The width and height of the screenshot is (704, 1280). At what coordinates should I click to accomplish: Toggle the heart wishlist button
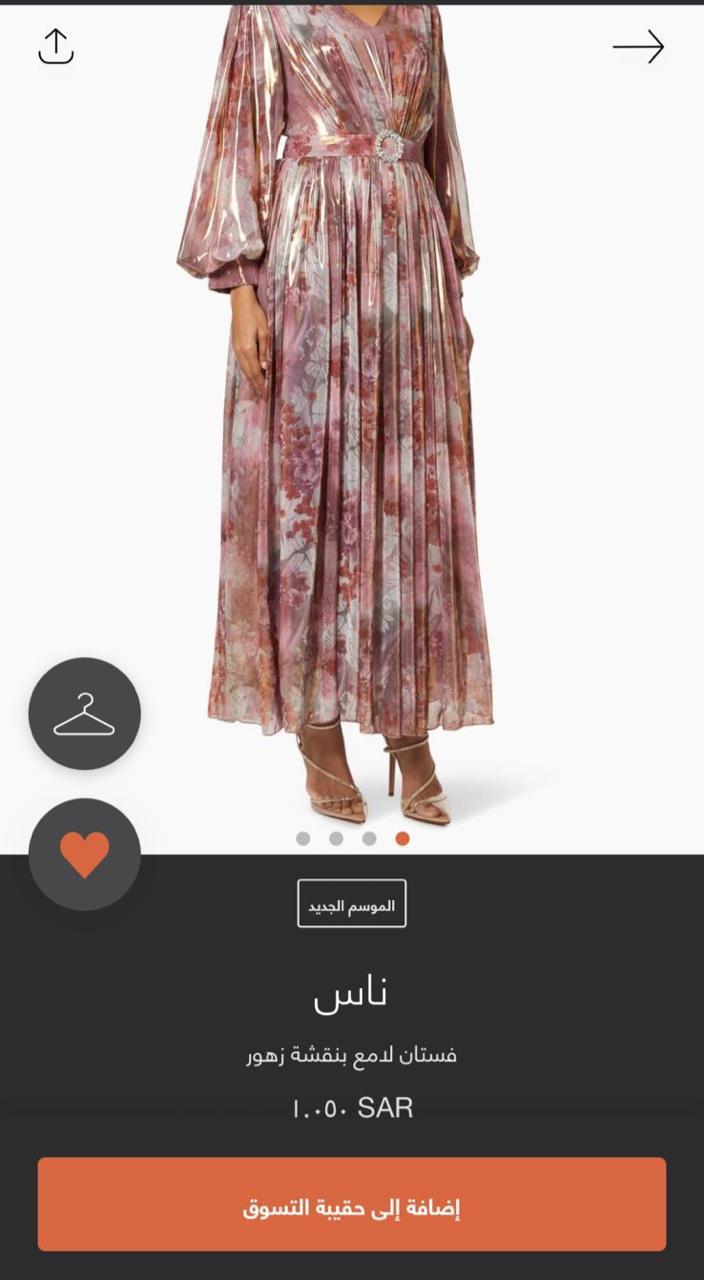click(84, 854)
